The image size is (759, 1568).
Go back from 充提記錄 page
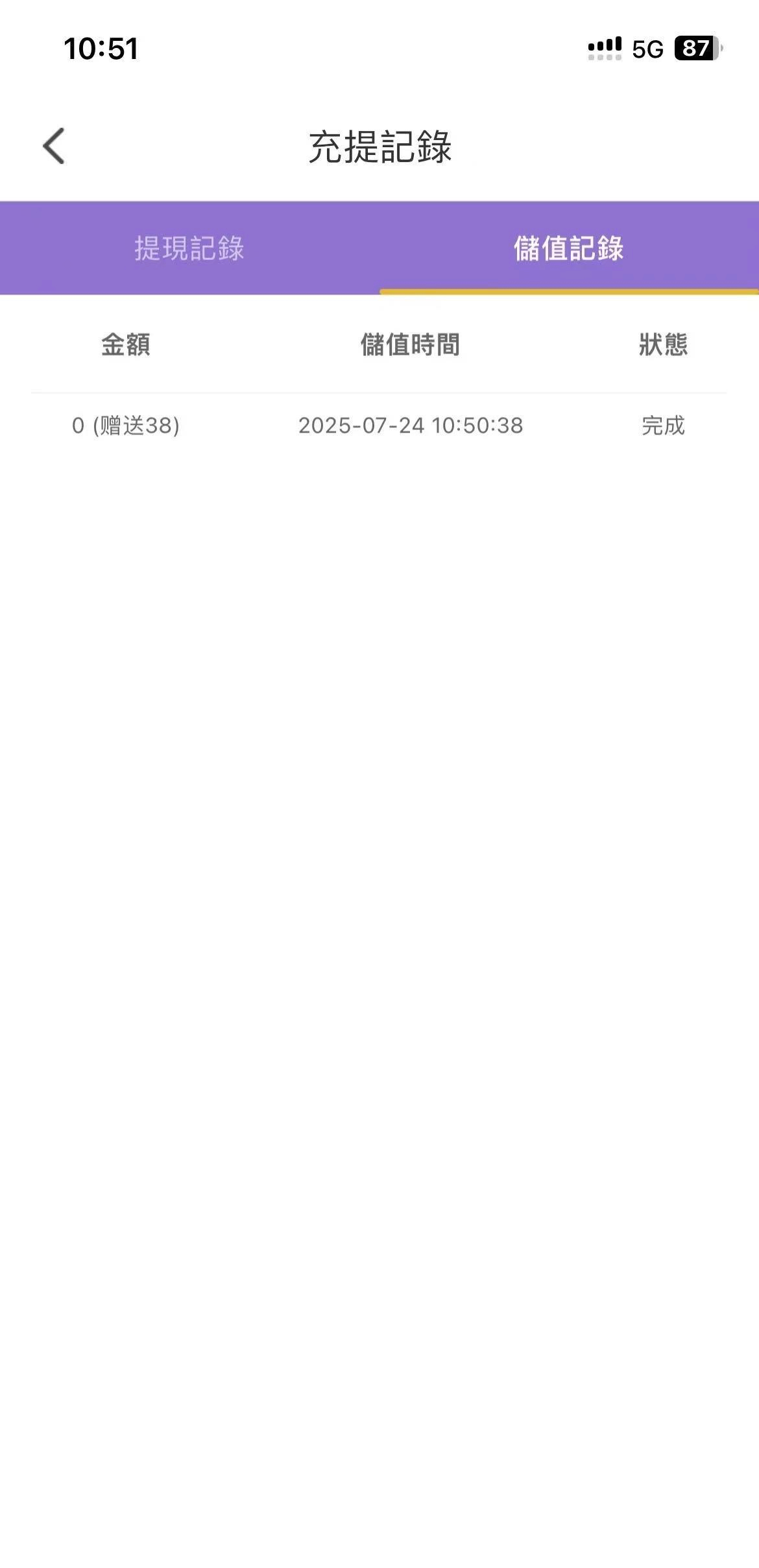pos(54,146)
